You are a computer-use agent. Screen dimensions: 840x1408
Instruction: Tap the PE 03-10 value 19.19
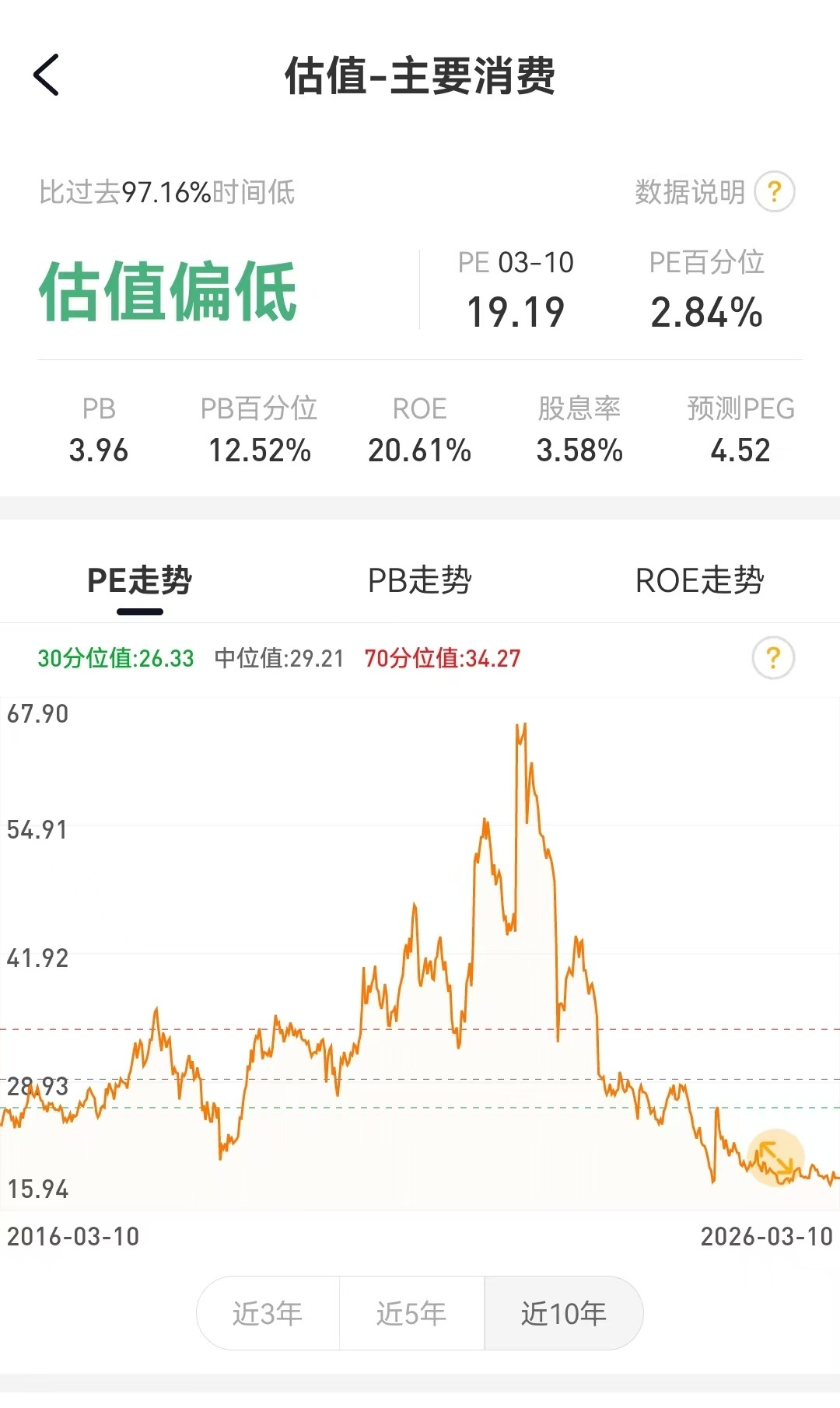(516, 313)
